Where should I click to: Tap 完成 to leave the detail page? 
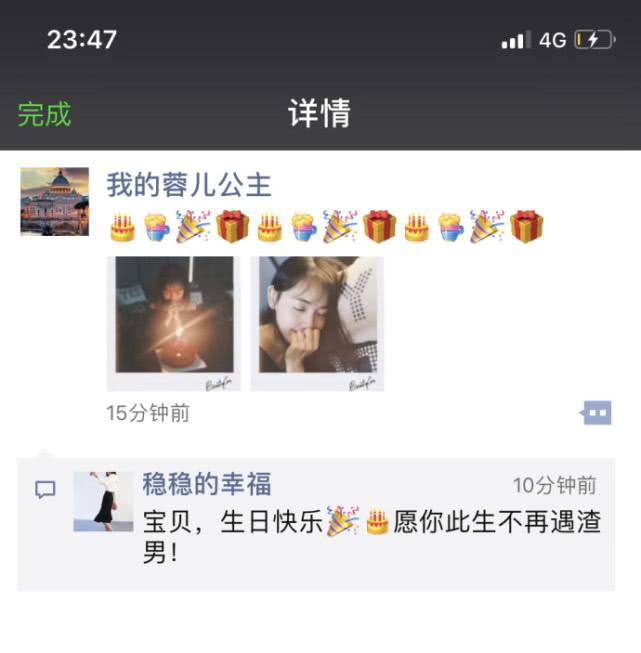click(x=45, y=114)
